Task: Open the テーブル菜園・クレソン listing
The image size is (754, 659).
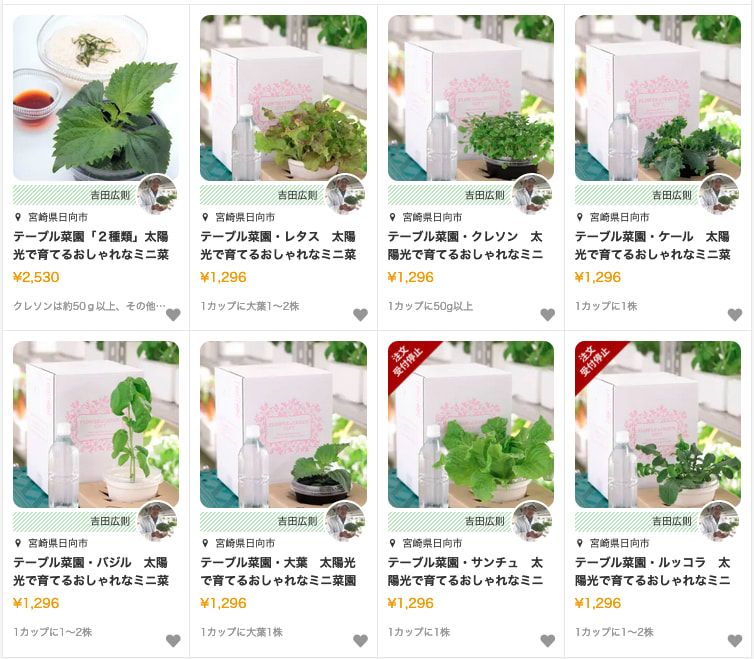Action: [470, 98]
